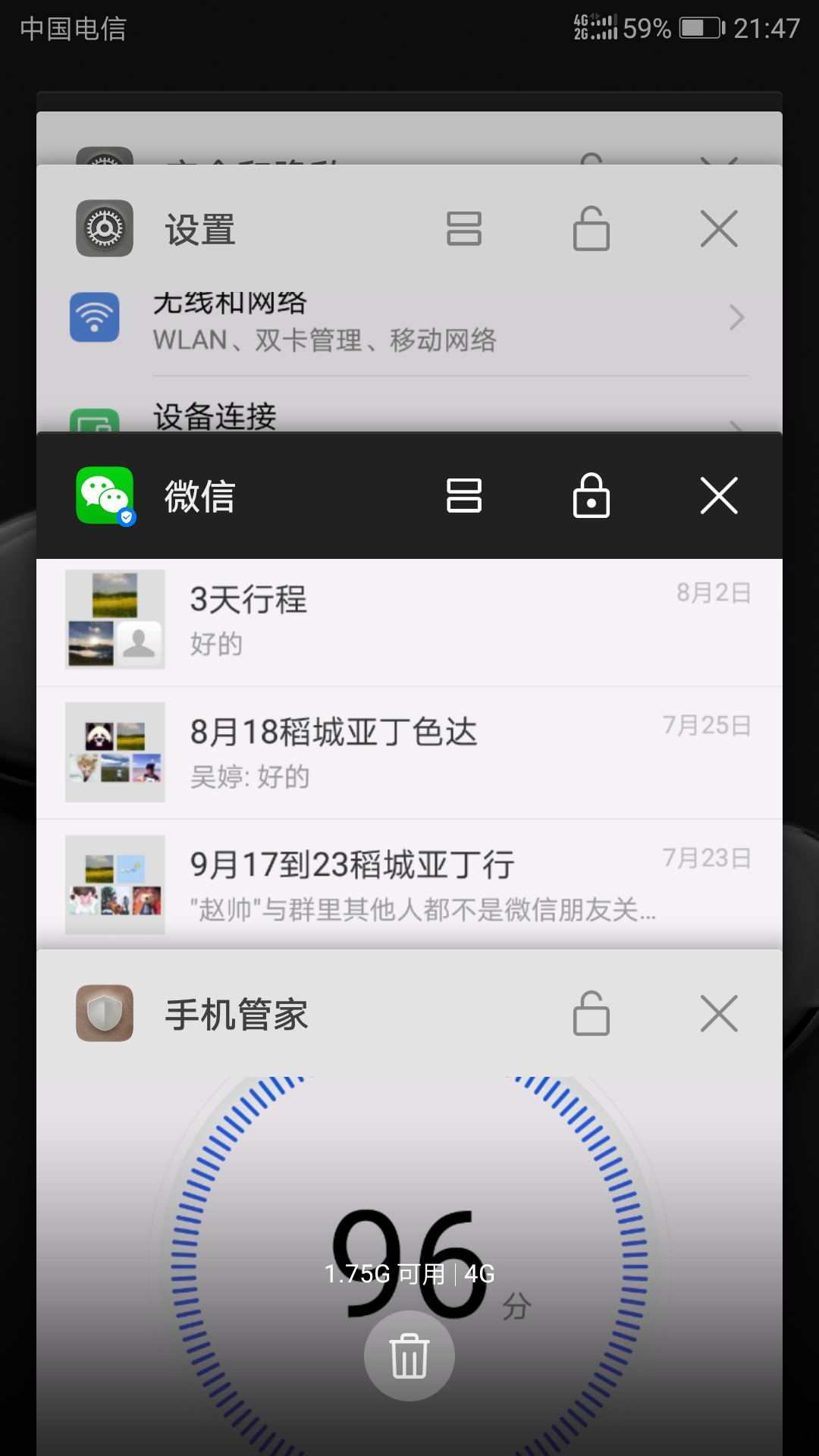Toggle the lock on the 设置 task card
819x1456 pixels.
(592, 228)
